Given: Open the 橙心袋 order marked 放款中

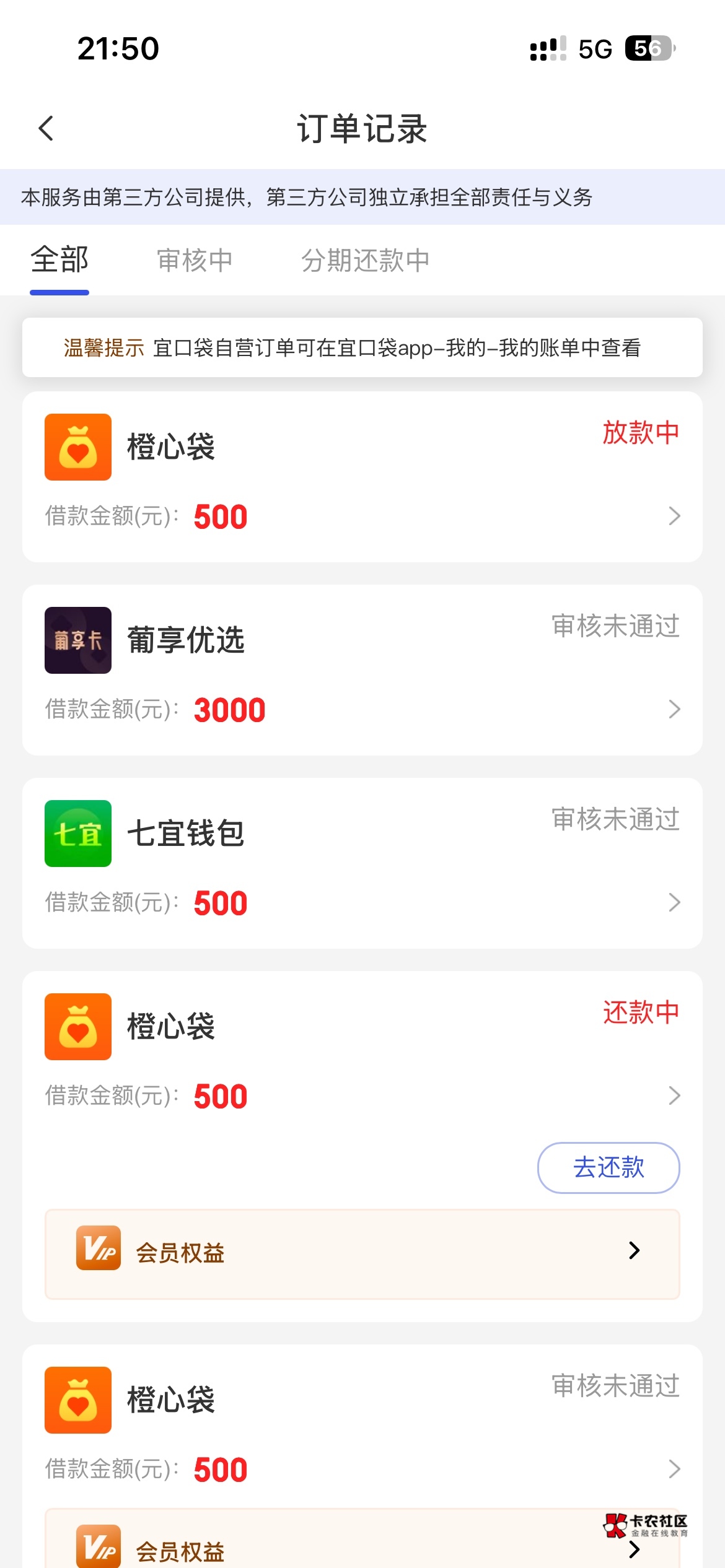Looking at the screenshot, I should 362,477.
